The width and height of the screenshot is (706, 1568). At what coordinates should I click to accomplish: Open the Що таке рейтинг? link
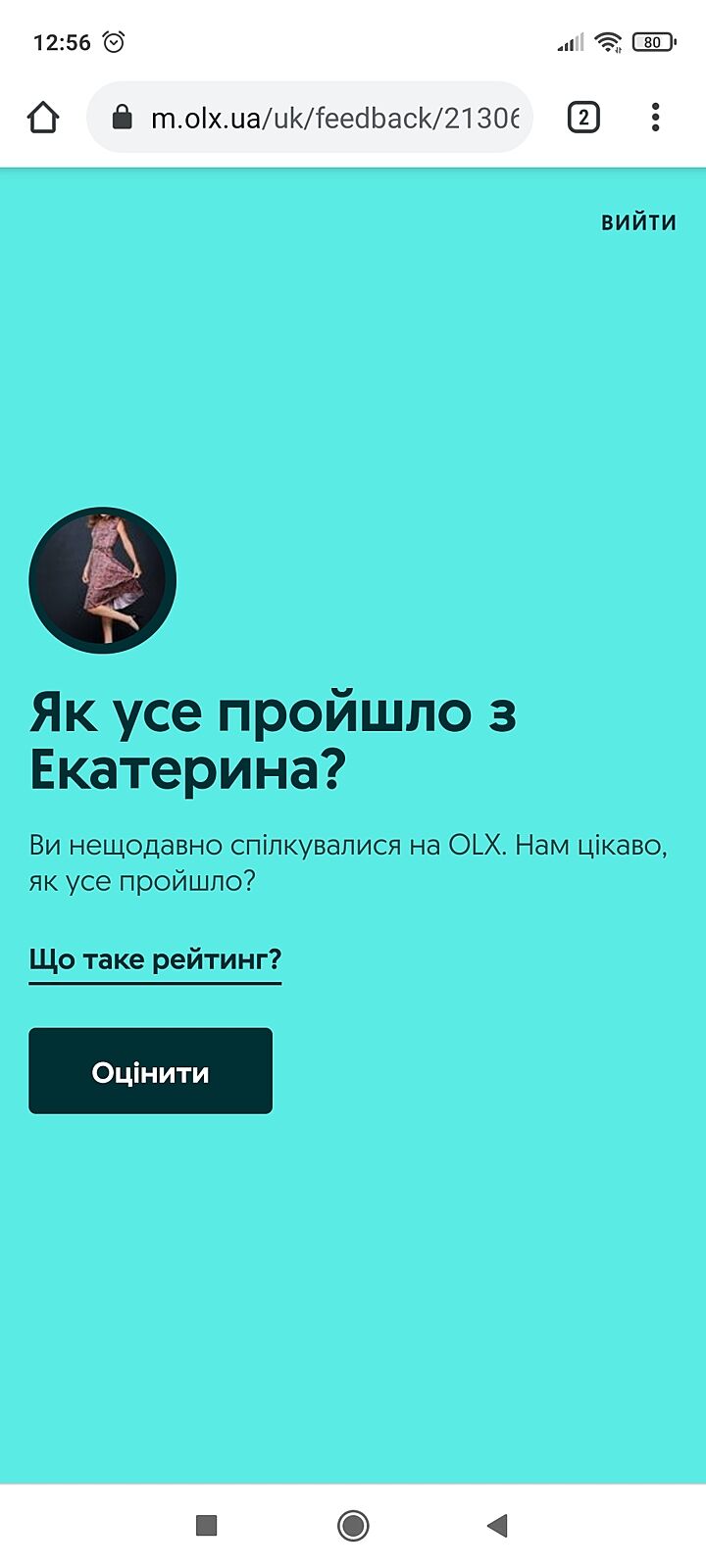click(x=155, y=958)
